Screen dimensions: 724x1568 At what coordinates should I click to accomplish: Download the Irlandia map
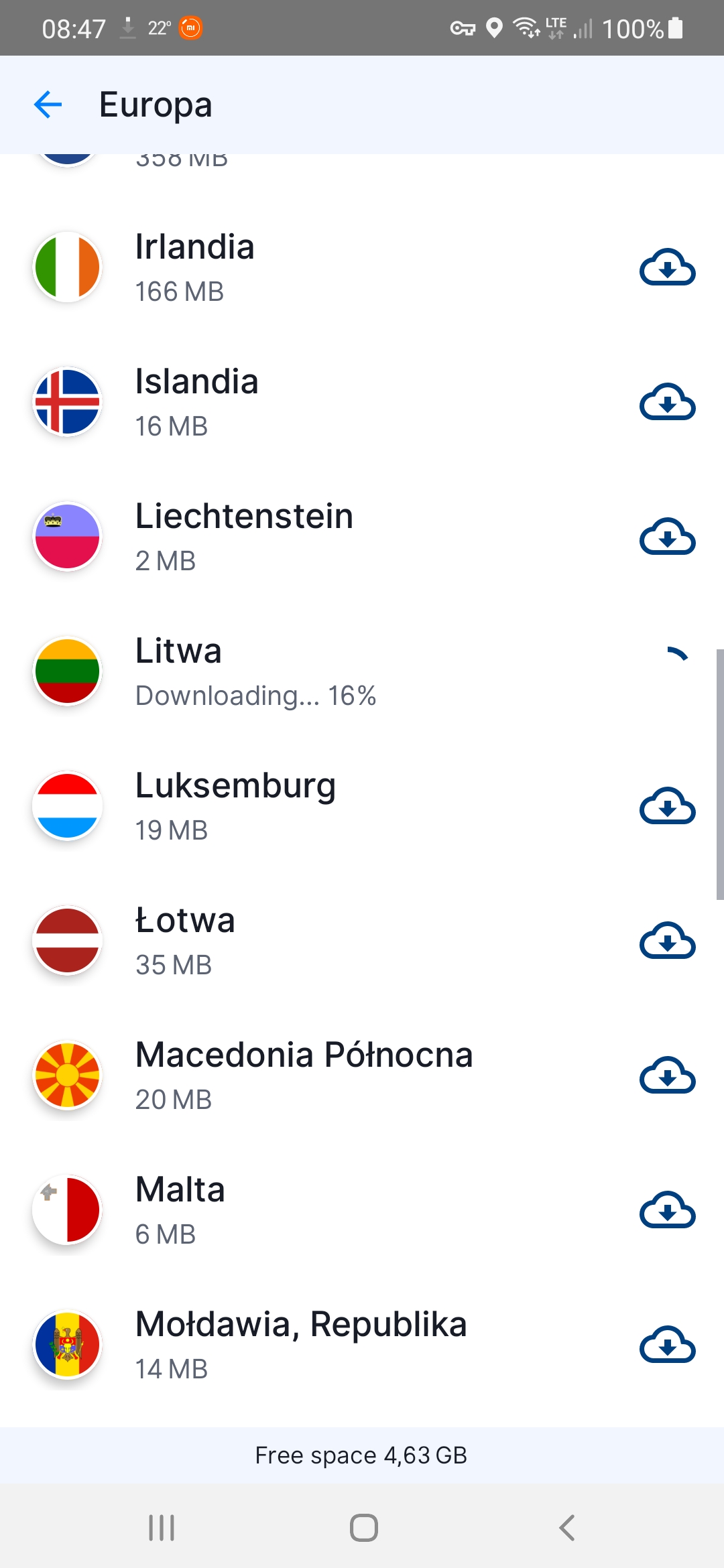(667, 268)
